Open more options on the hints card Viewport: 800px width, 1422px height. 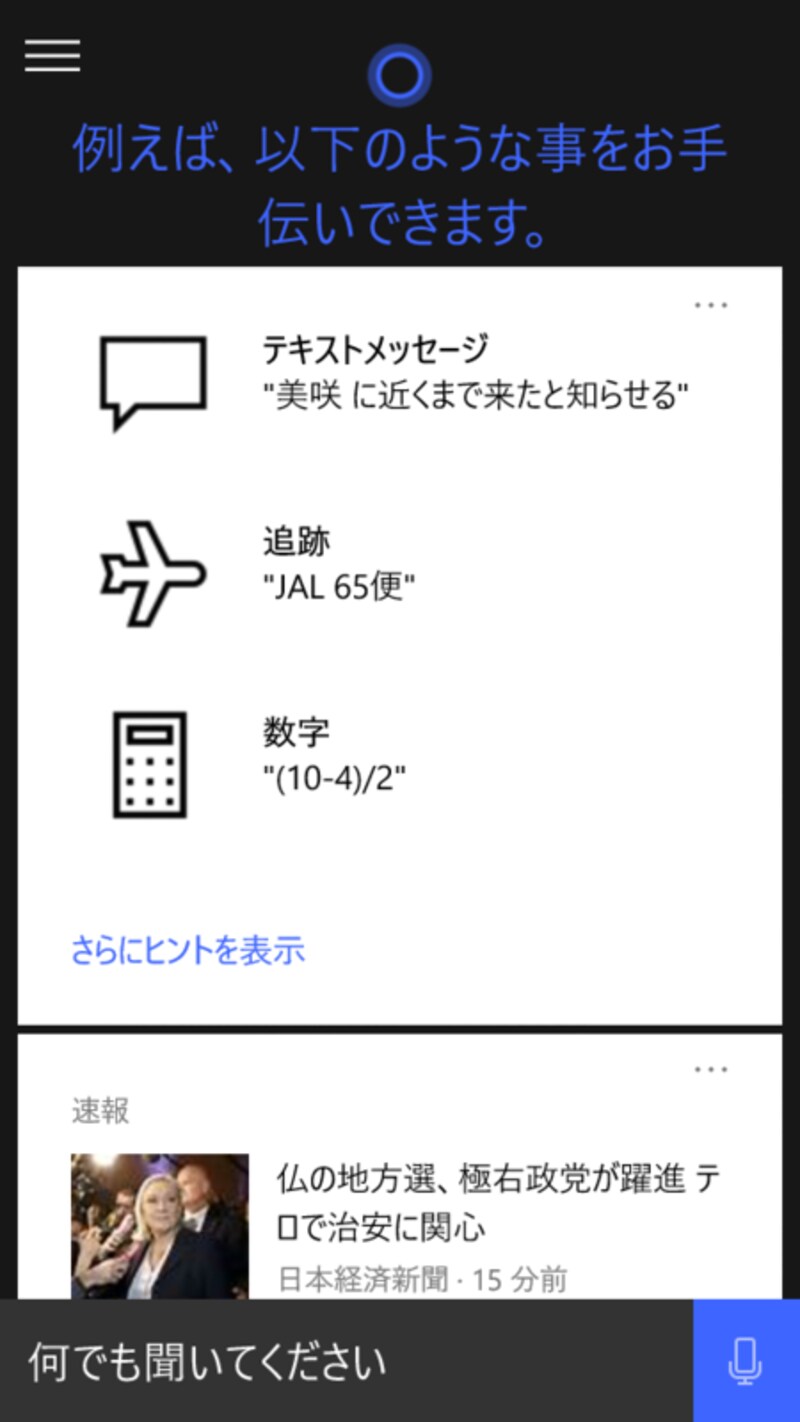711,305
